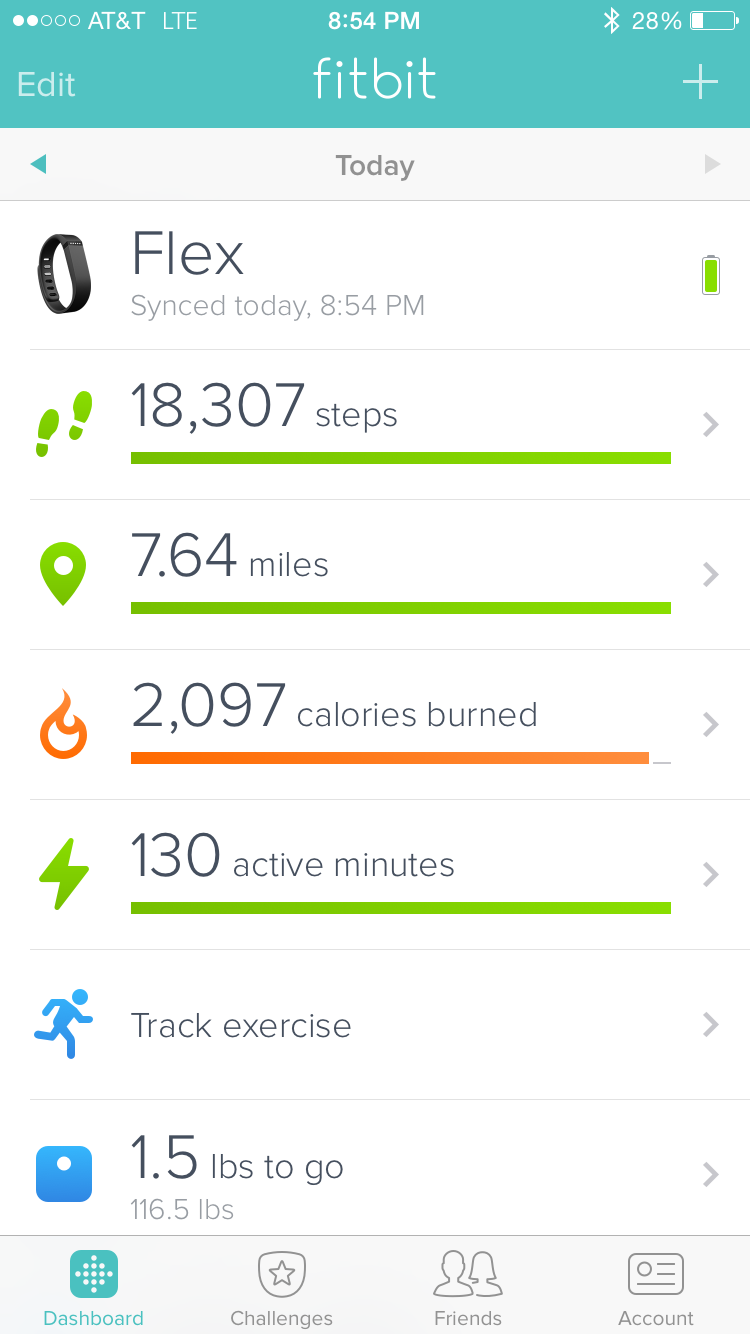This screenshot has height=1334, width=750.
Task: Open the 1.5 lbs to go weight row
Action: tap(375, 1168)
